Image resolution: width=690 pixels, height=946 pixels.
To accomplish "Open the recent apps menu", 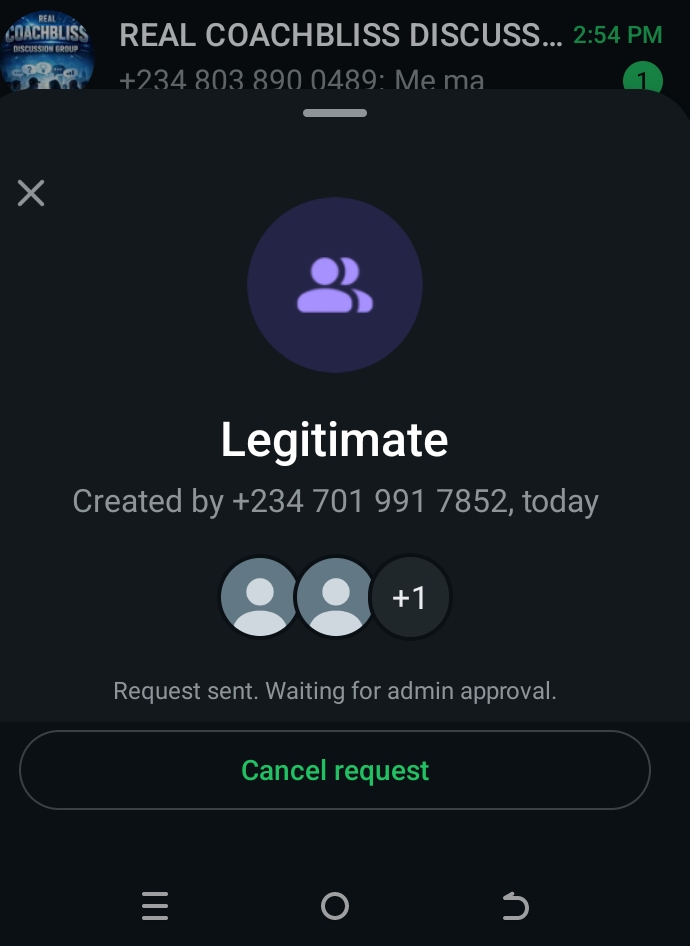I will coord(155,907).
